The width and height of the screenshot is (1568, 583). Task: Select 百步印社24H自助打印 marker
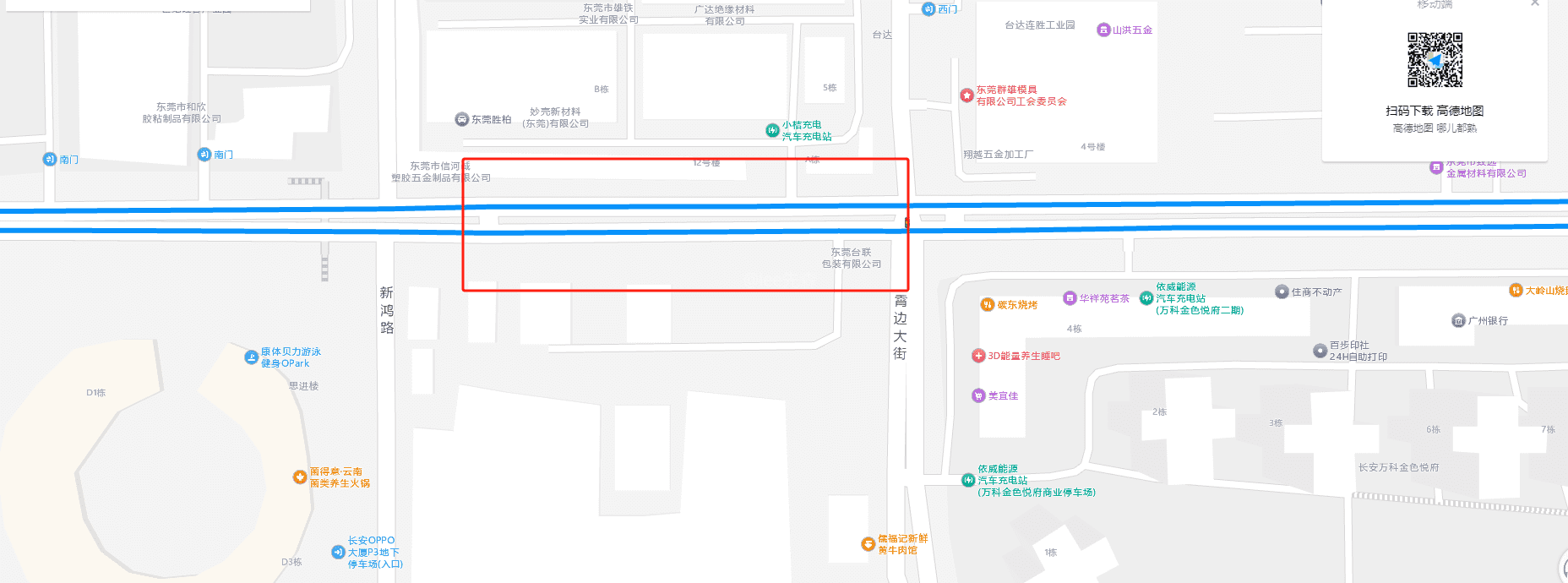tap(1320, 351)
